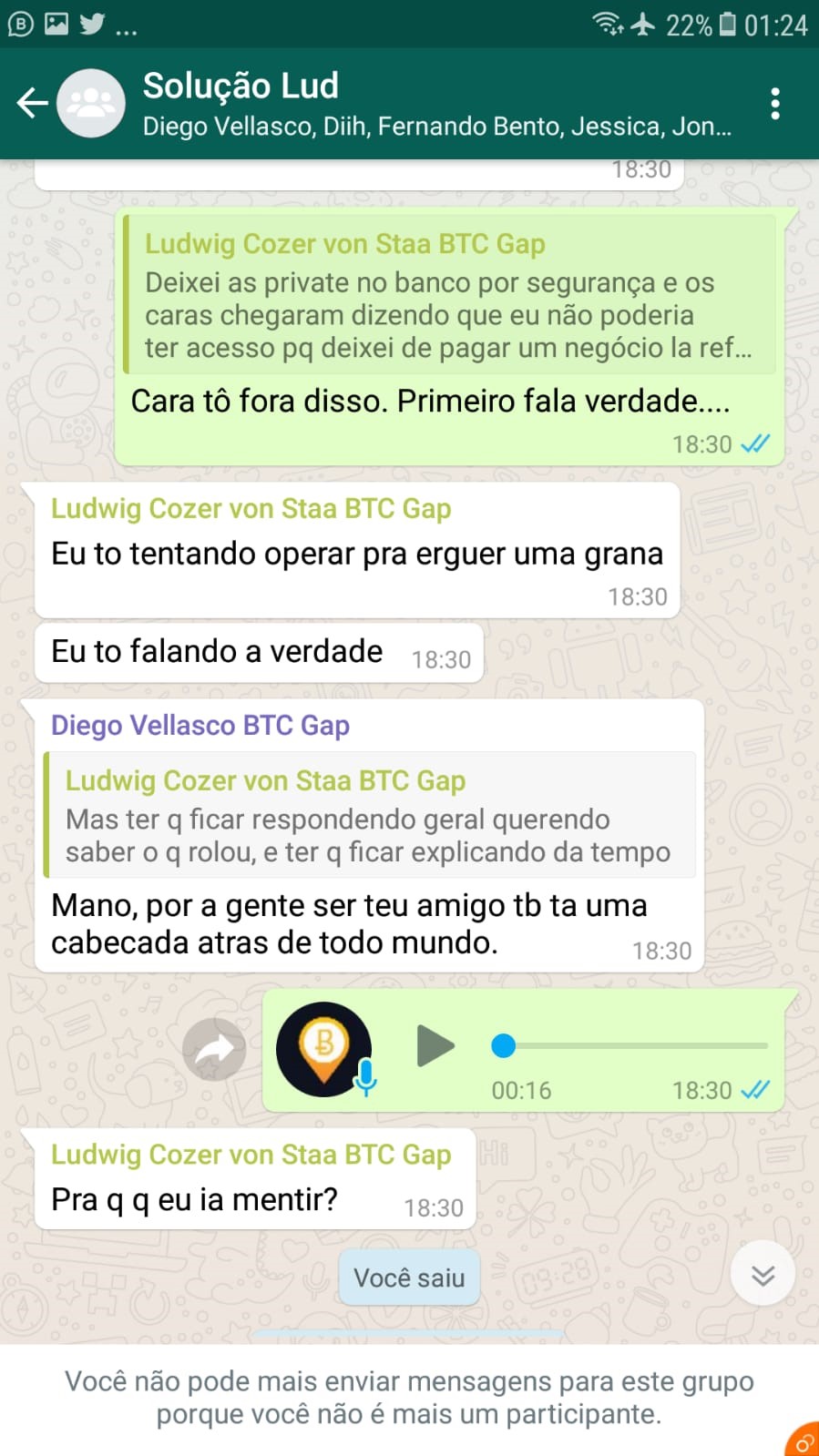The width and height of the screenshot is (819, 1456).
Task: Tap the scroll-to-bottom double chevron
Action: coord(763,1273)
